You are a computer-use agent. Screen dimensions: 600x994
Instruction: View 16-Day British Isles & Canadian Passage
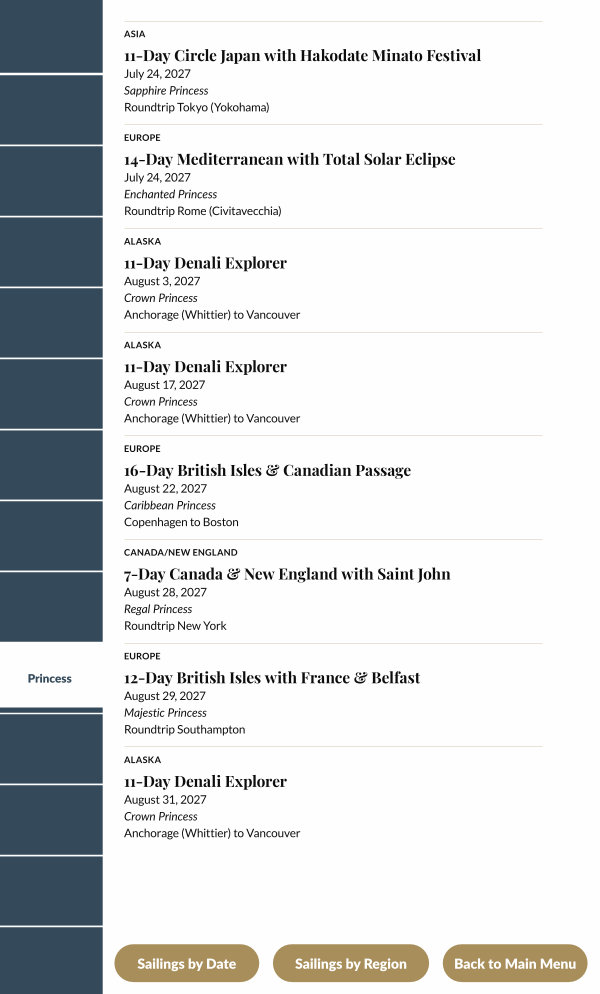pos(267,471)
